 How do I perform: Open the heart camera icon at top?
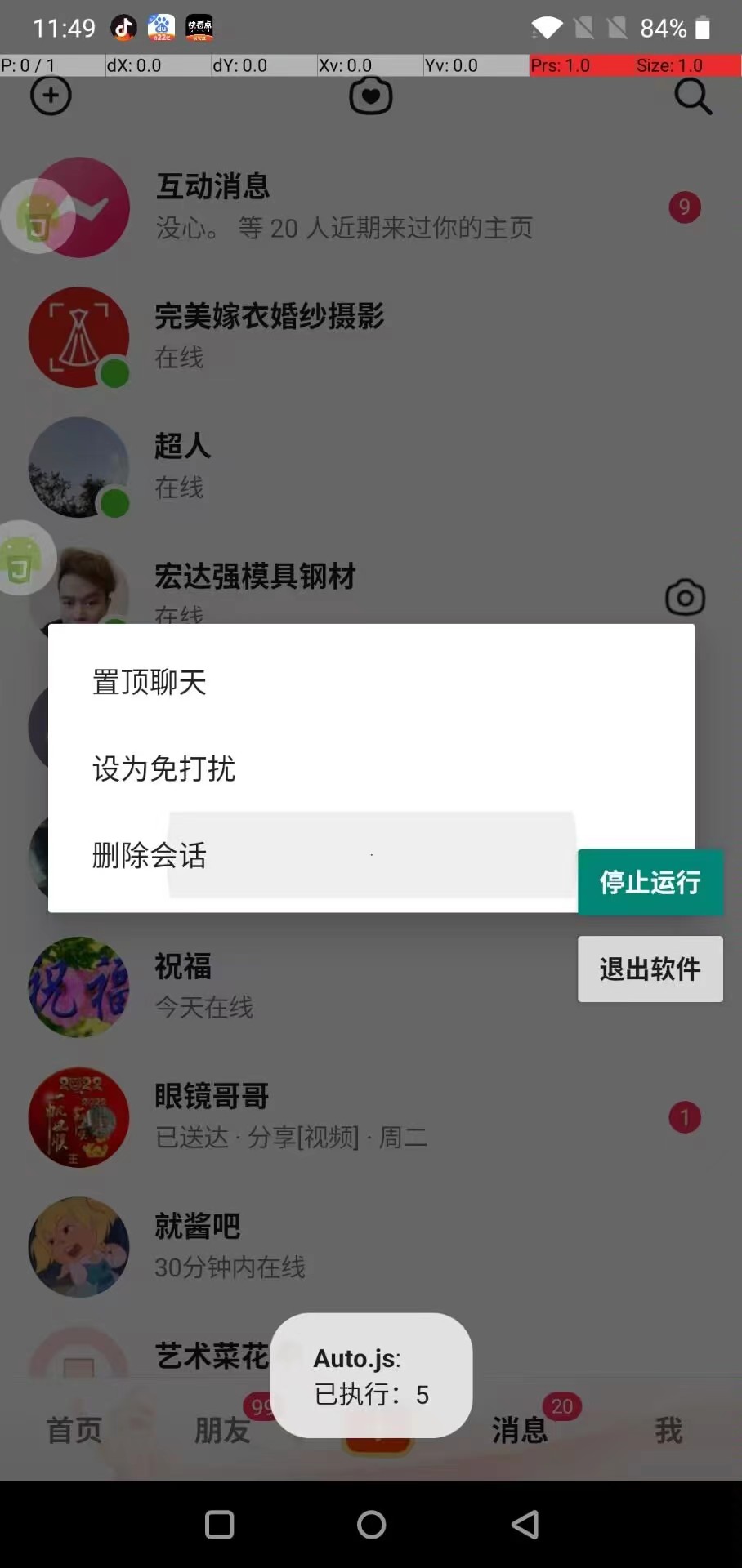(x=371, y=96)
